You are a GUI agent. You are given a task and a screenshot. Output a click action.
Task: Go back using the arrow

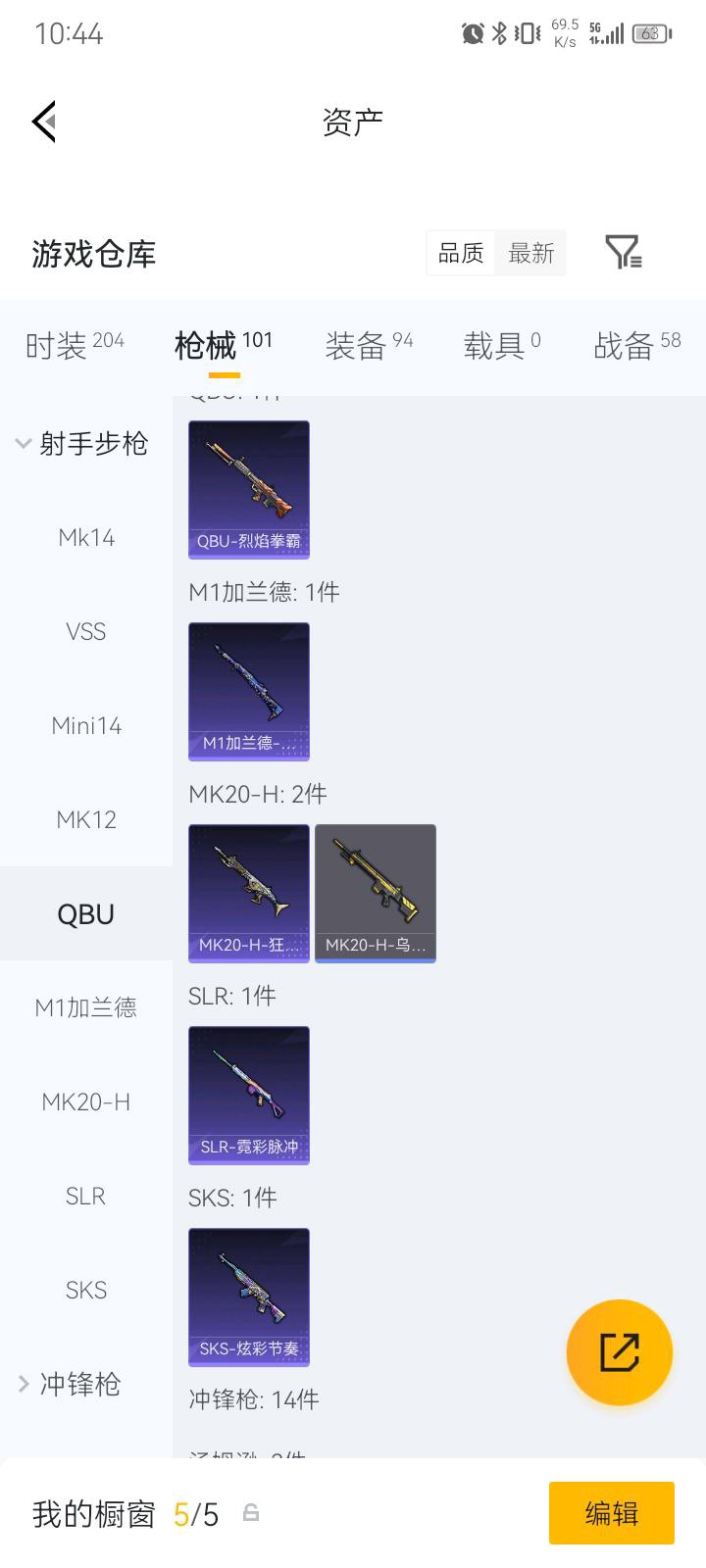coord(44,122)
